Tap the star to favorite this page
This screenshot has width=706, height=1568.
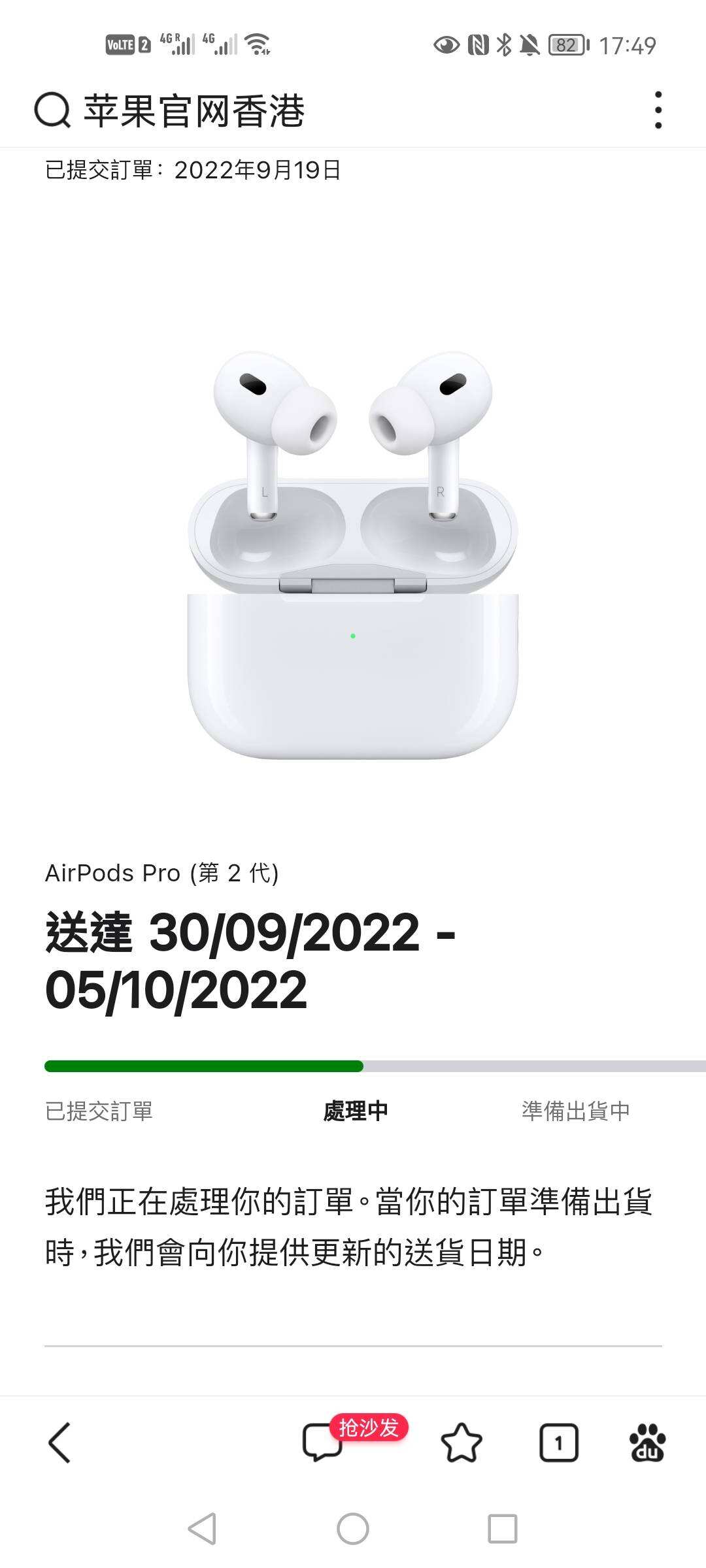[462, 1441]
